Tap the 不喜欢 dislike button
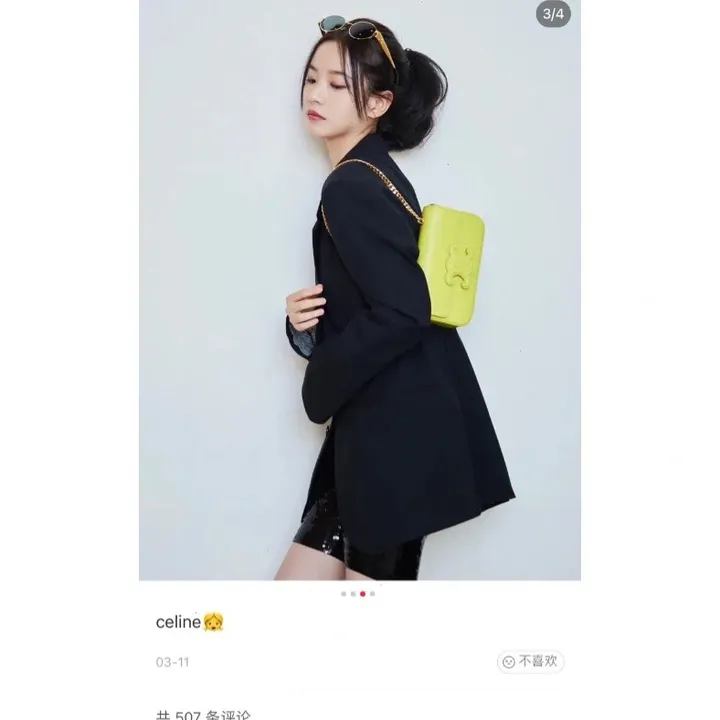 [x=530, y=662]
